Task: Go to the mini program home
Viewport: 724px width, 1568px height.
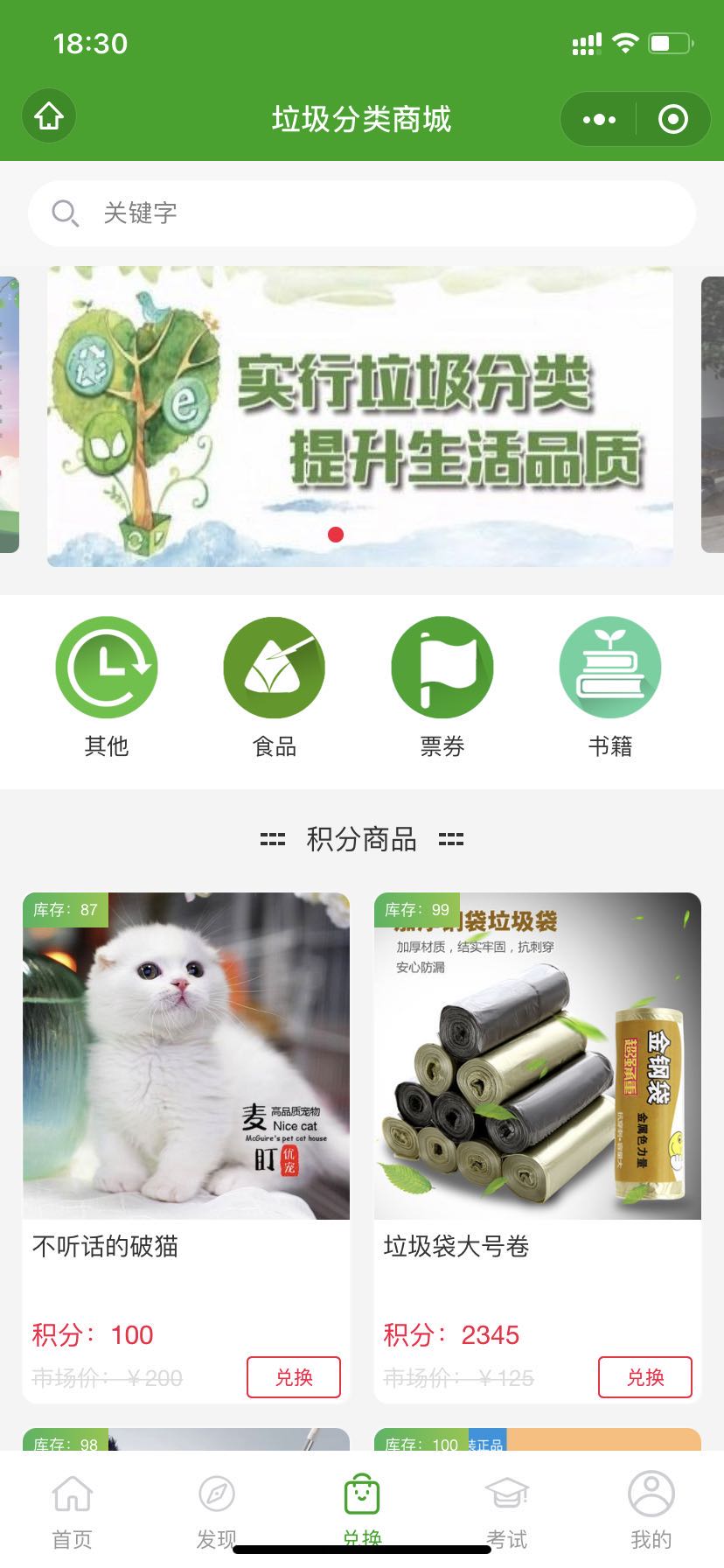Action: (x=49, y=116)
